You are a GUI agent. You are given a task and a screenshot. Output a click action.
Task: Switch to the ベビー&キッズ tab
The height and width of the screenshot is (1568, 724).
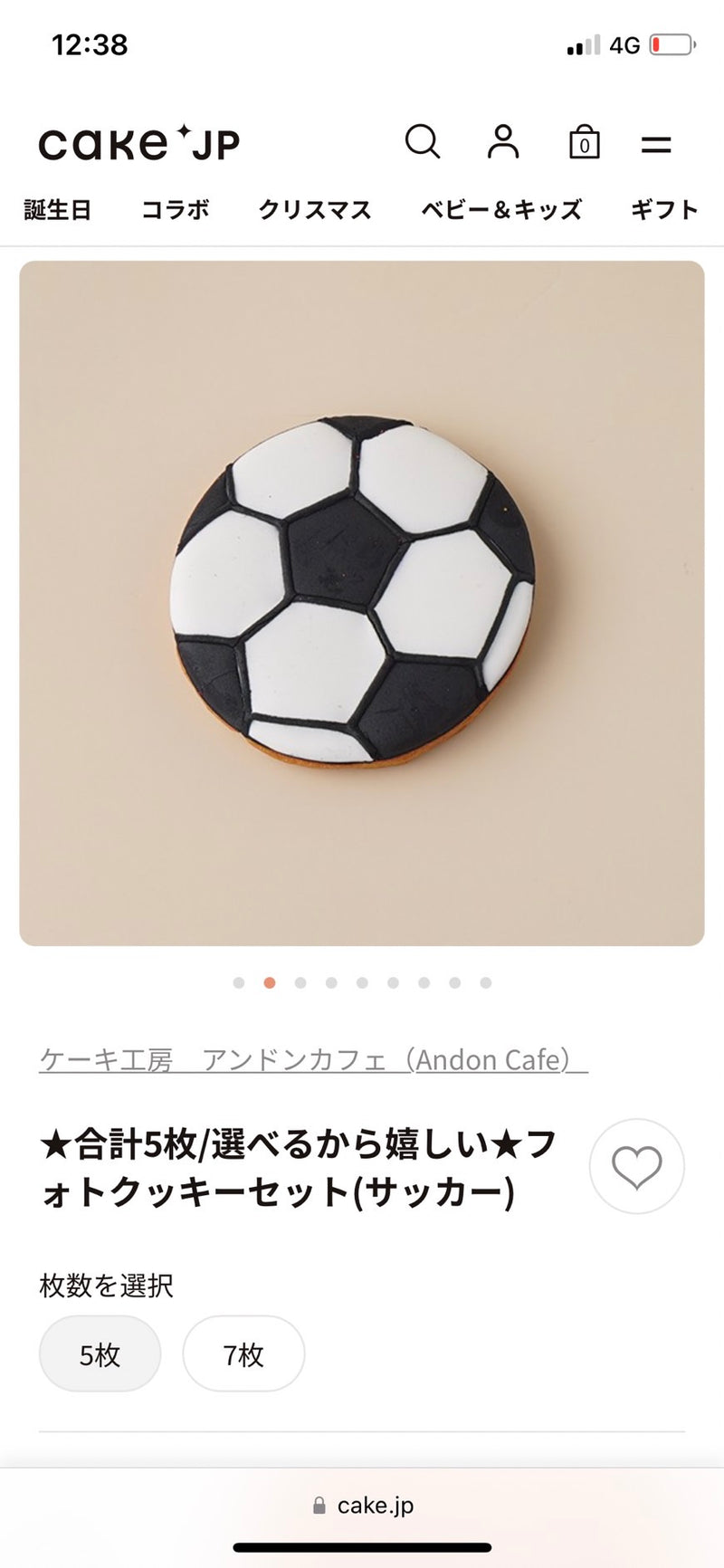coord(500,210)
